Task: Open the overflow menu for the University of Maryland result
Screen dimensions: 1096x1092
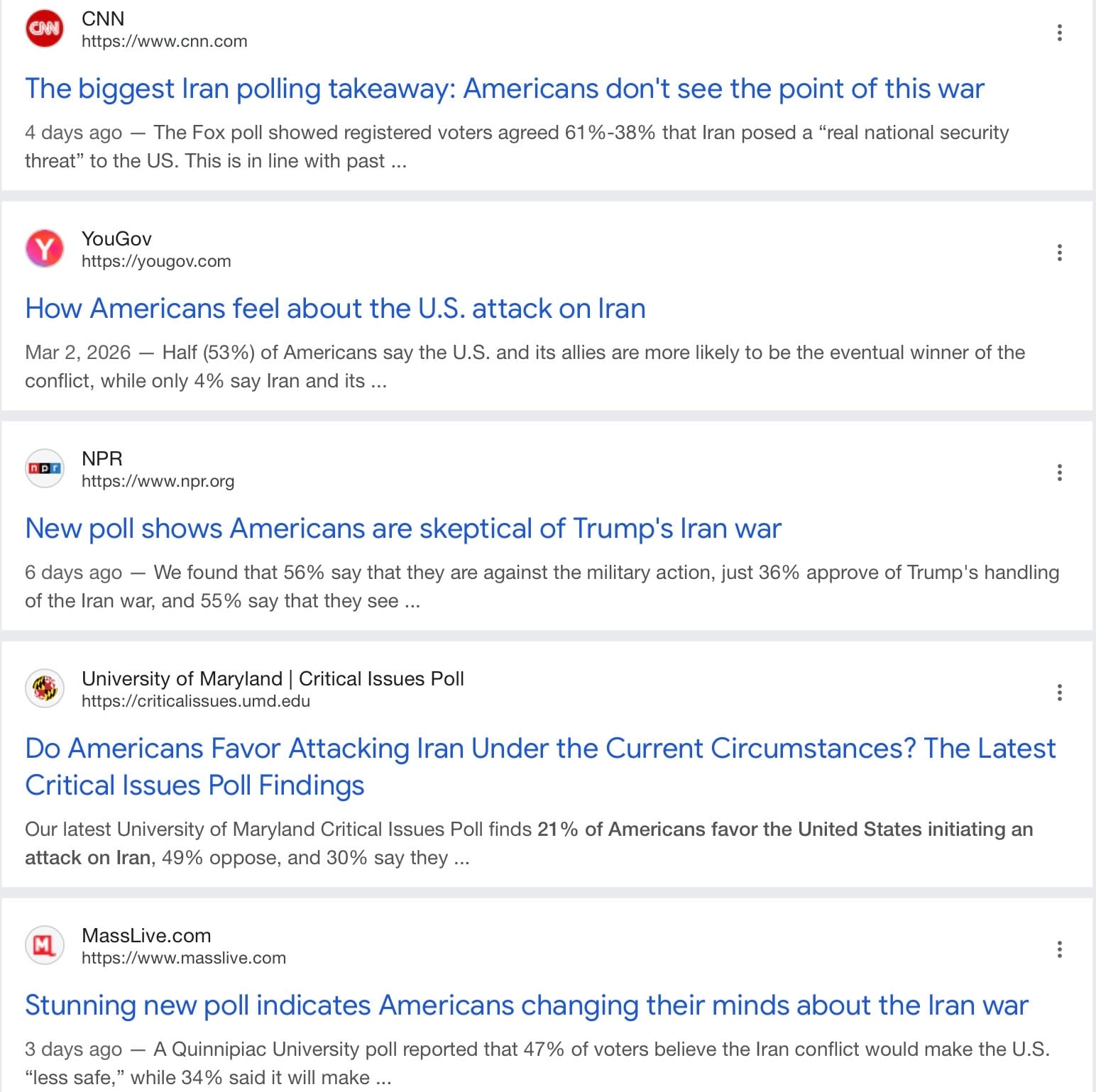Action: tap(1059, 693)
